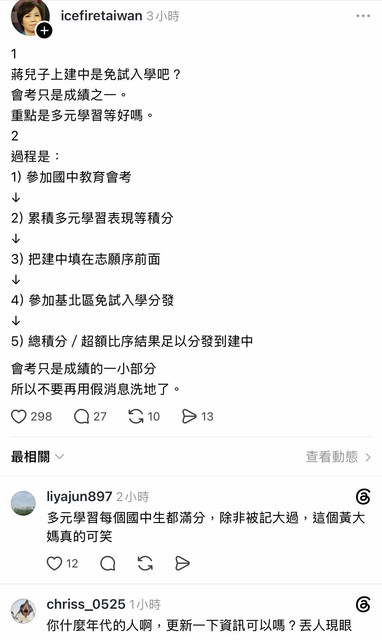Share liyajun897's comment
This screenshot has height=640, width=382.
coord(182,563)
